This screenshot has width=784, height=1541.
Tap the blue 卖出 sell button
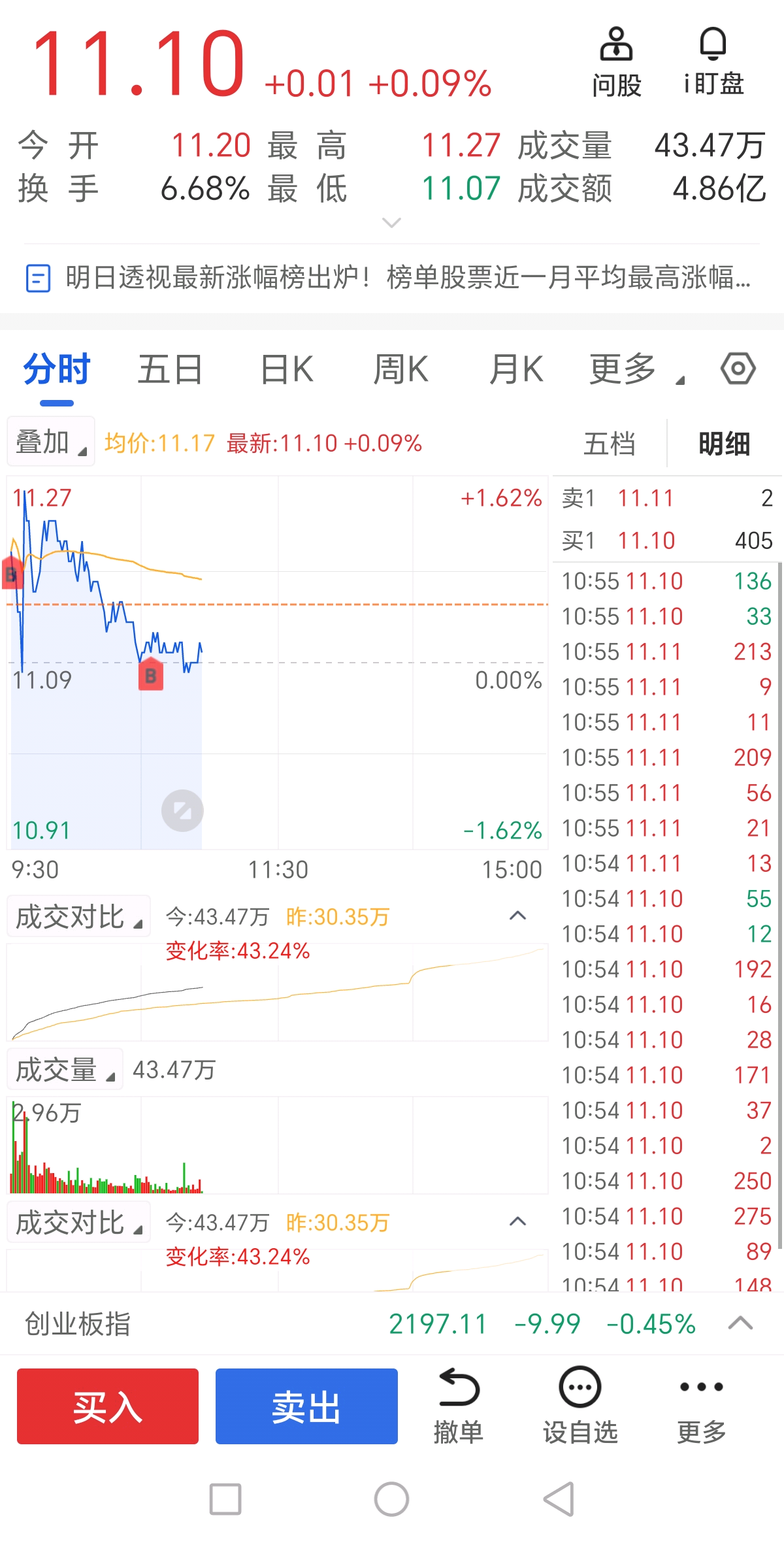point(306,1406)
